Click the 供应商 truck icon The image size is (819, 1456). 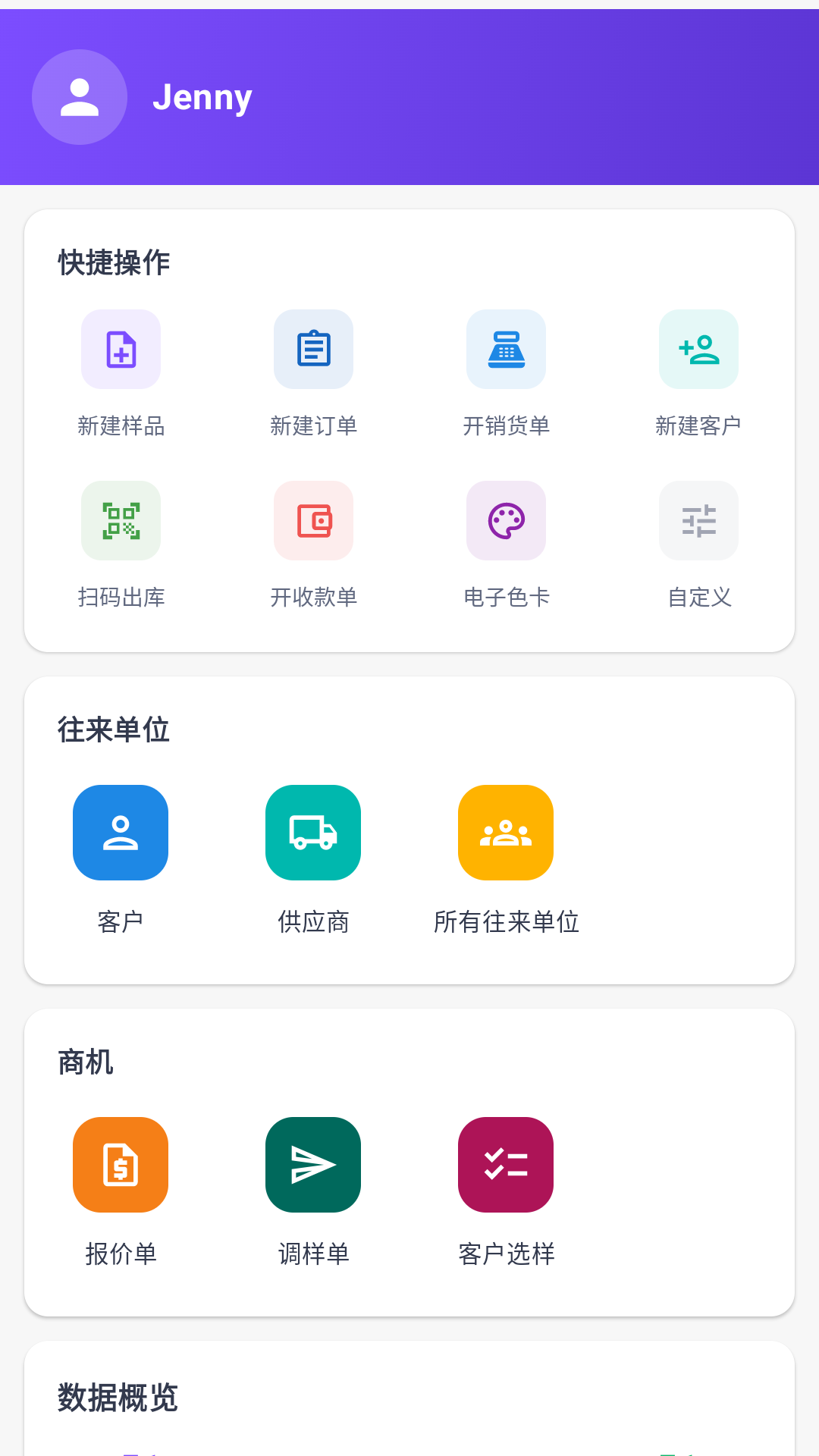click(313, 832)
